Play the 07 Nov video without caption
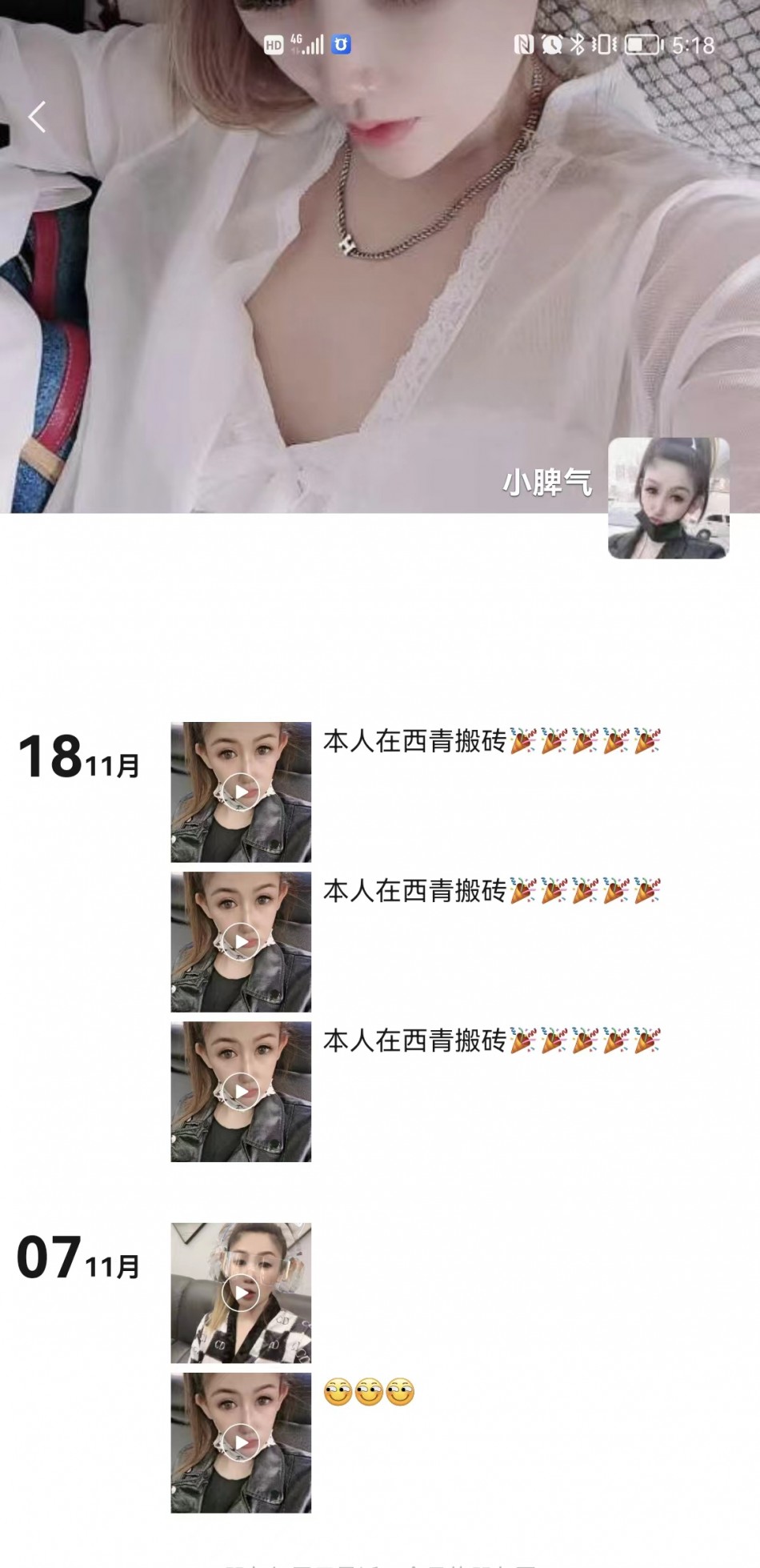This screenshot has width=760, height=1568. 241,1293
